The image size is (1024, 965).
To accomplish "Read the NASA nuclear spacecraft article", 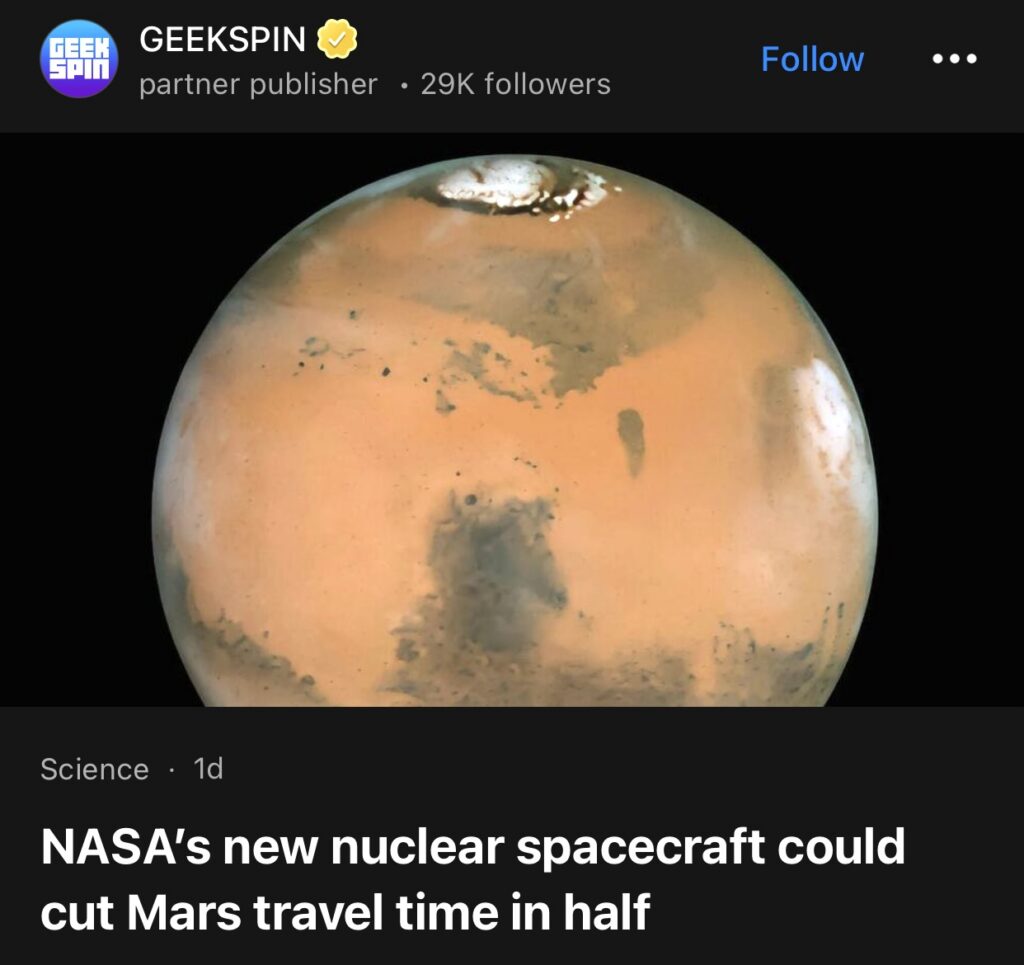I will (x=472, y=879).
